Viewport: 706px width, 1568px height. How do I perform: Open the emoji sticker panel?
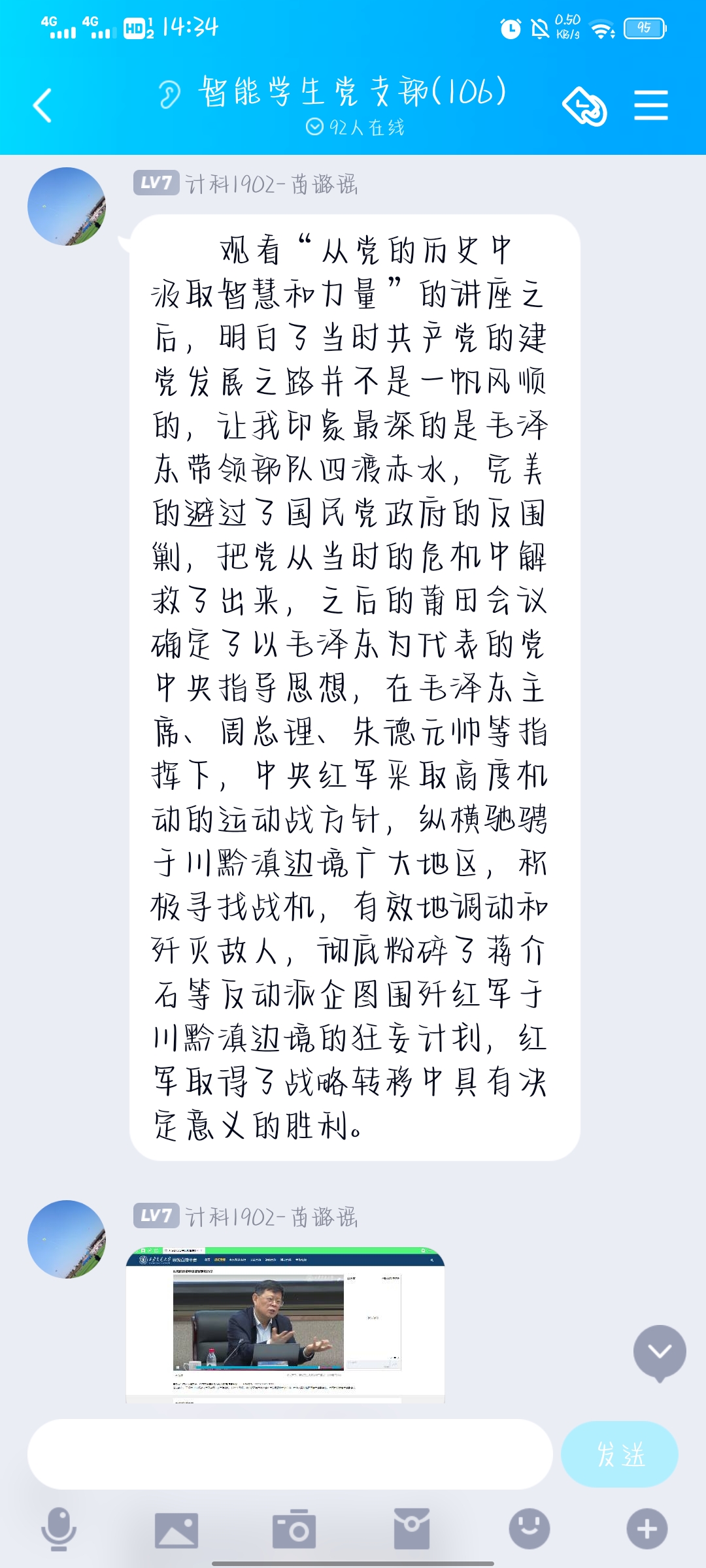pos(529,1528)
